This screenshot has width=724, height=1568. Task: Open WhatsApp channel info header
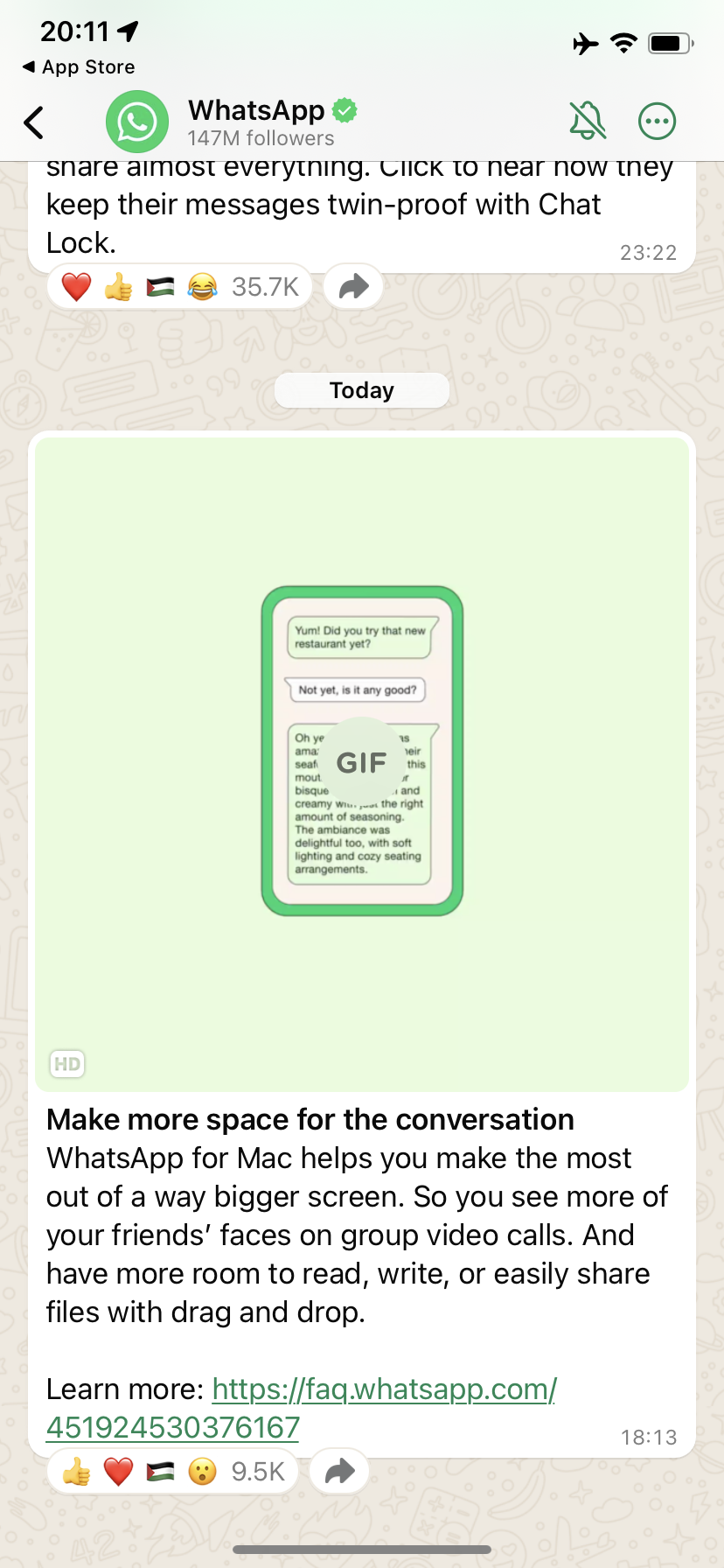tap(261, 122)
